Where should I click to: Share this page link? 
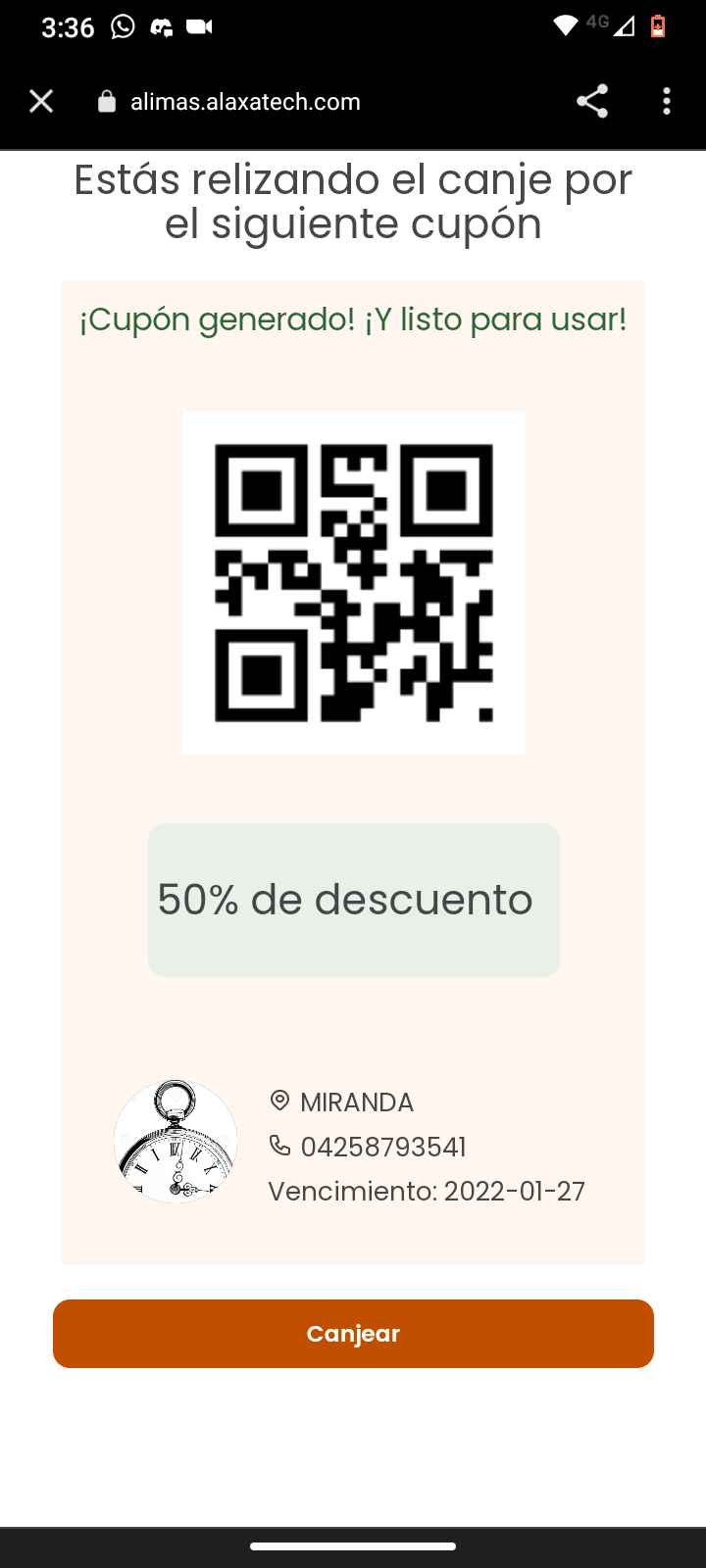[x=591, y=101]
